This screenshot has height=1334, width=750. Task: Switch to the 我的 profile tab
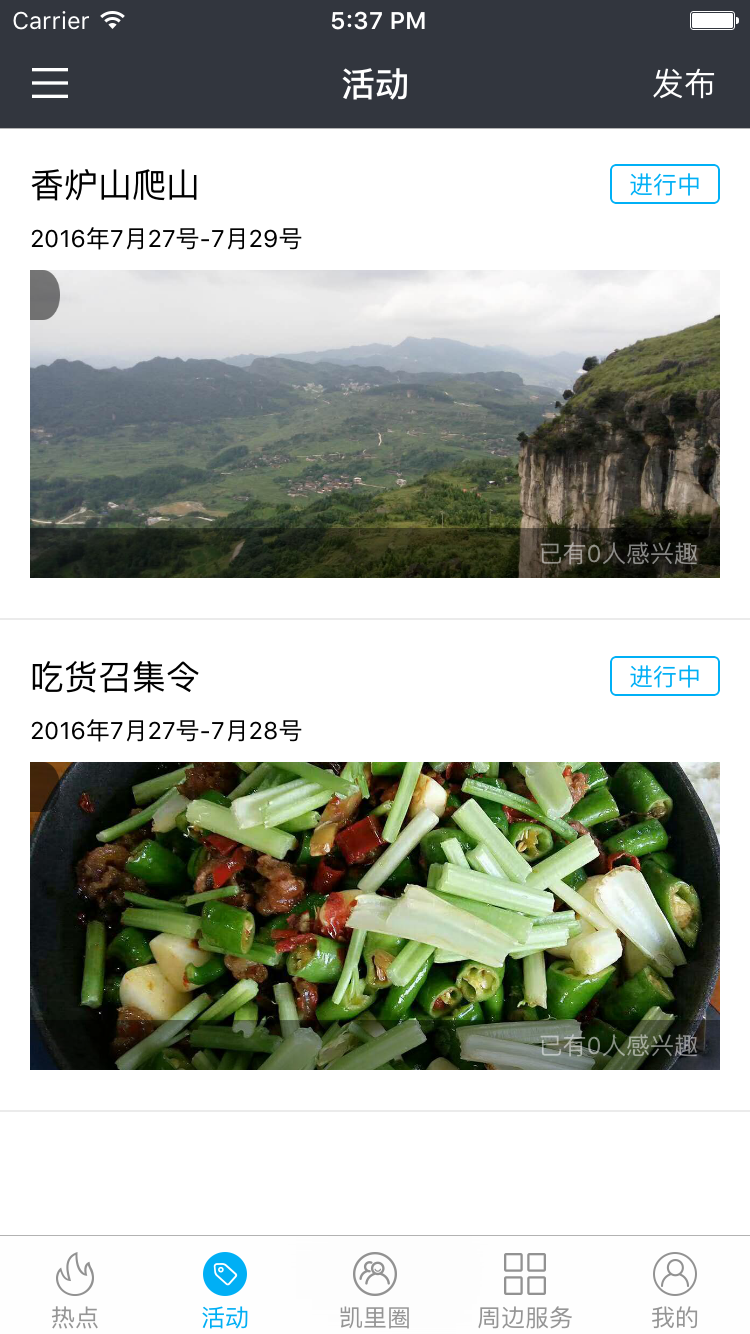point(675,1290)
